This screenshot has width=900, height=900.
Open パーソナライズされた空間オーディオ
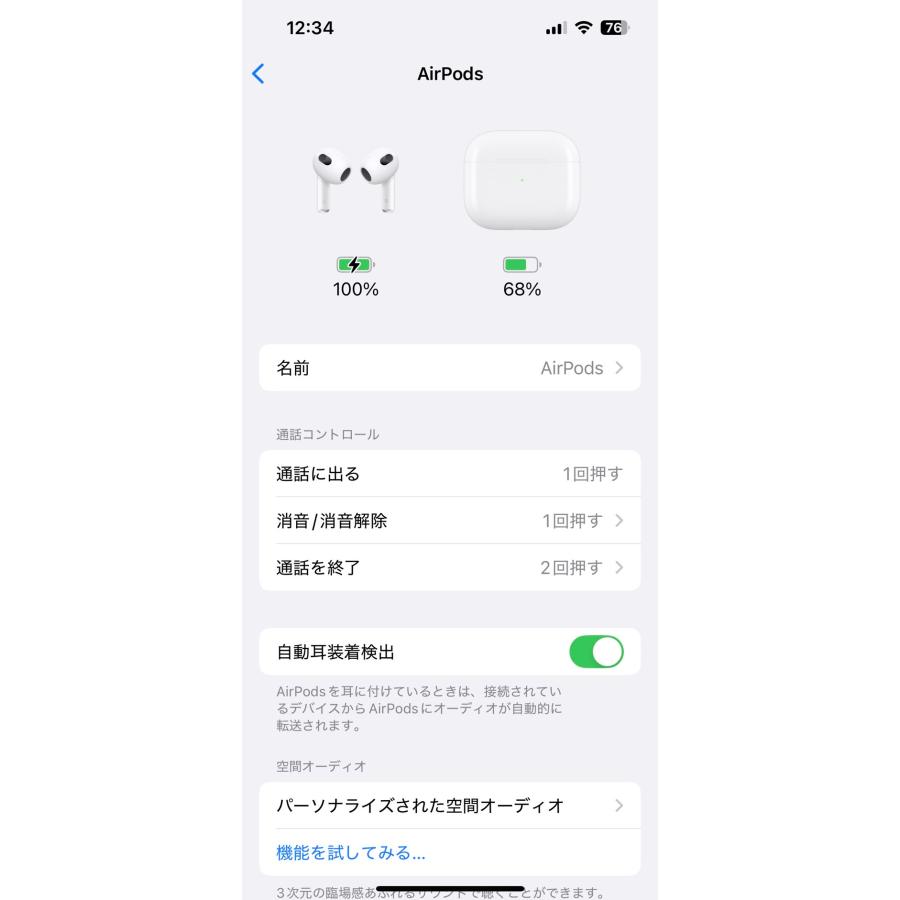449,806
